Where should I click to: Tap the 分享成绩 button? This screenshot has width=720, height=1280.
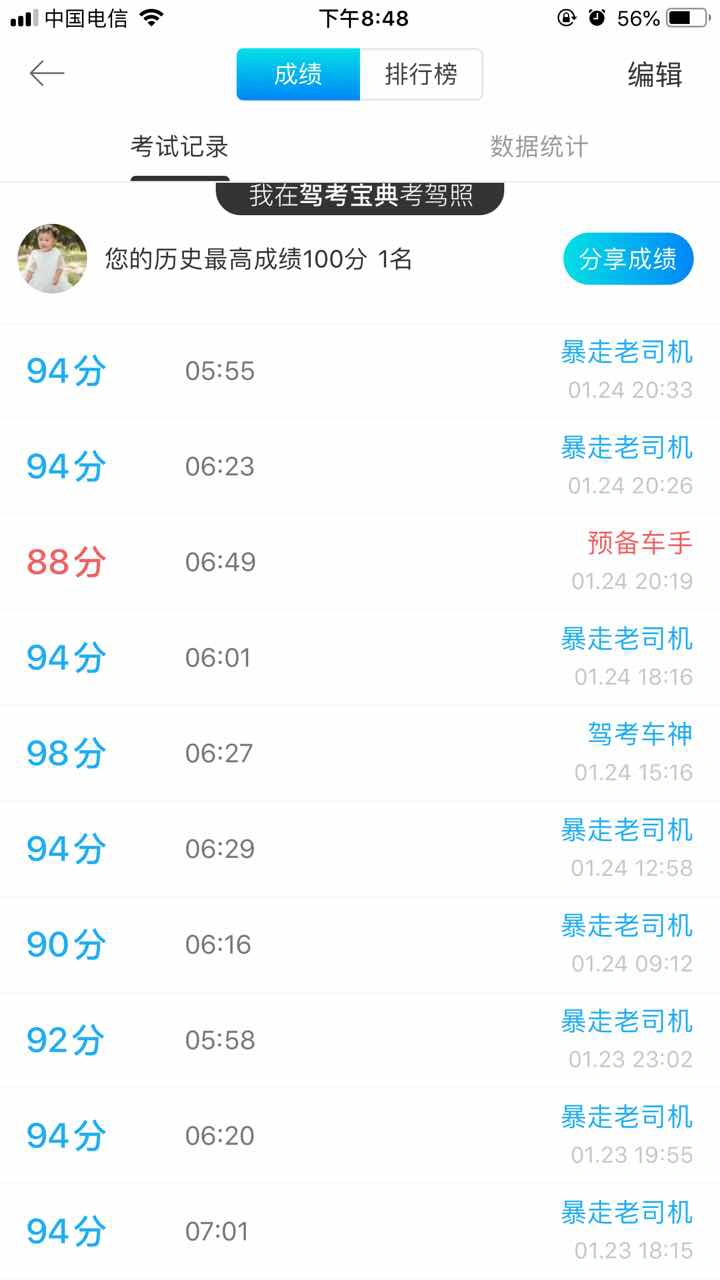pyautogui.click(x=628, y=259)
